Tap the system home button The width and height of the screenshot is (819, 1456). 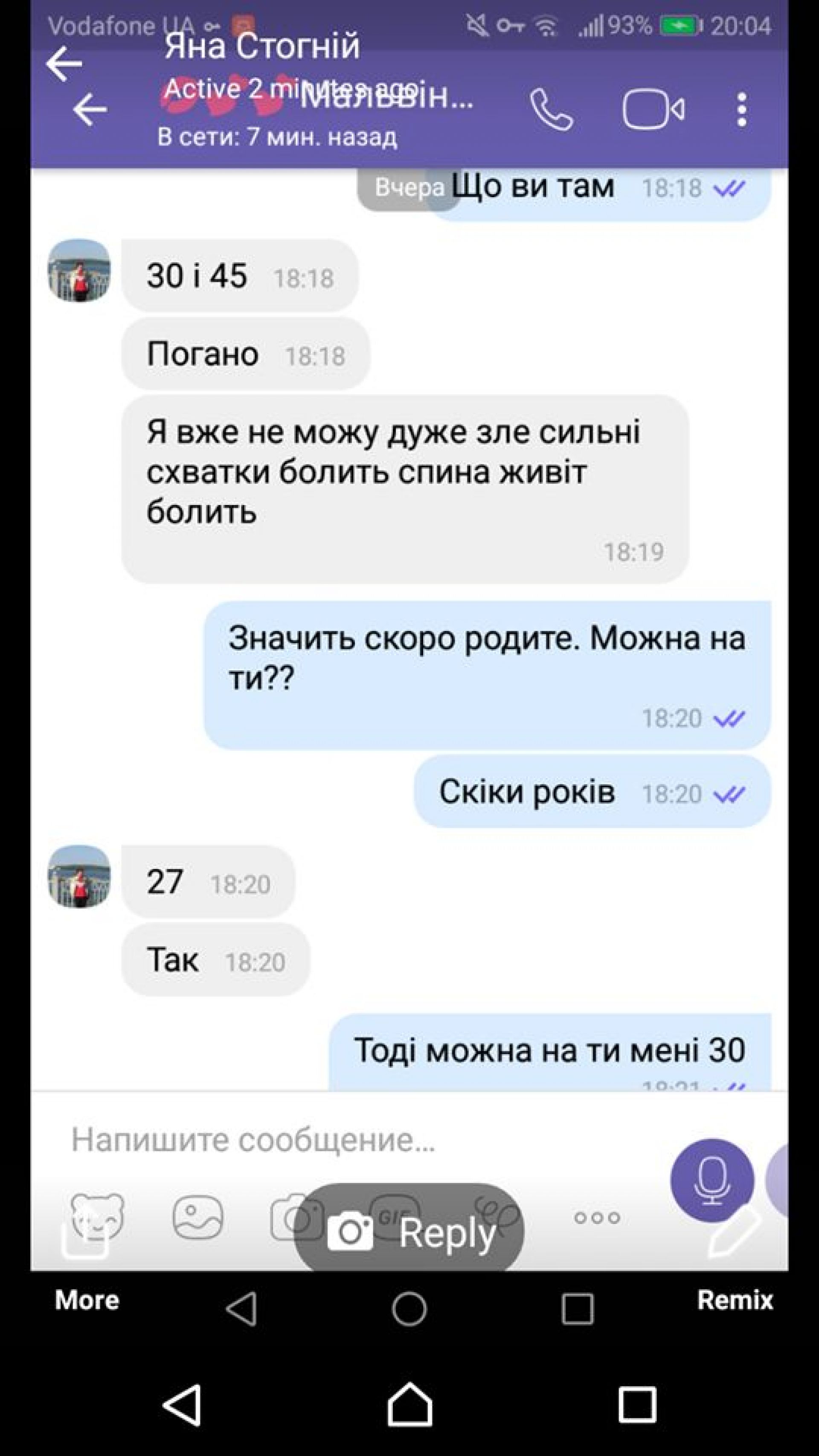tap(410, 1404)
